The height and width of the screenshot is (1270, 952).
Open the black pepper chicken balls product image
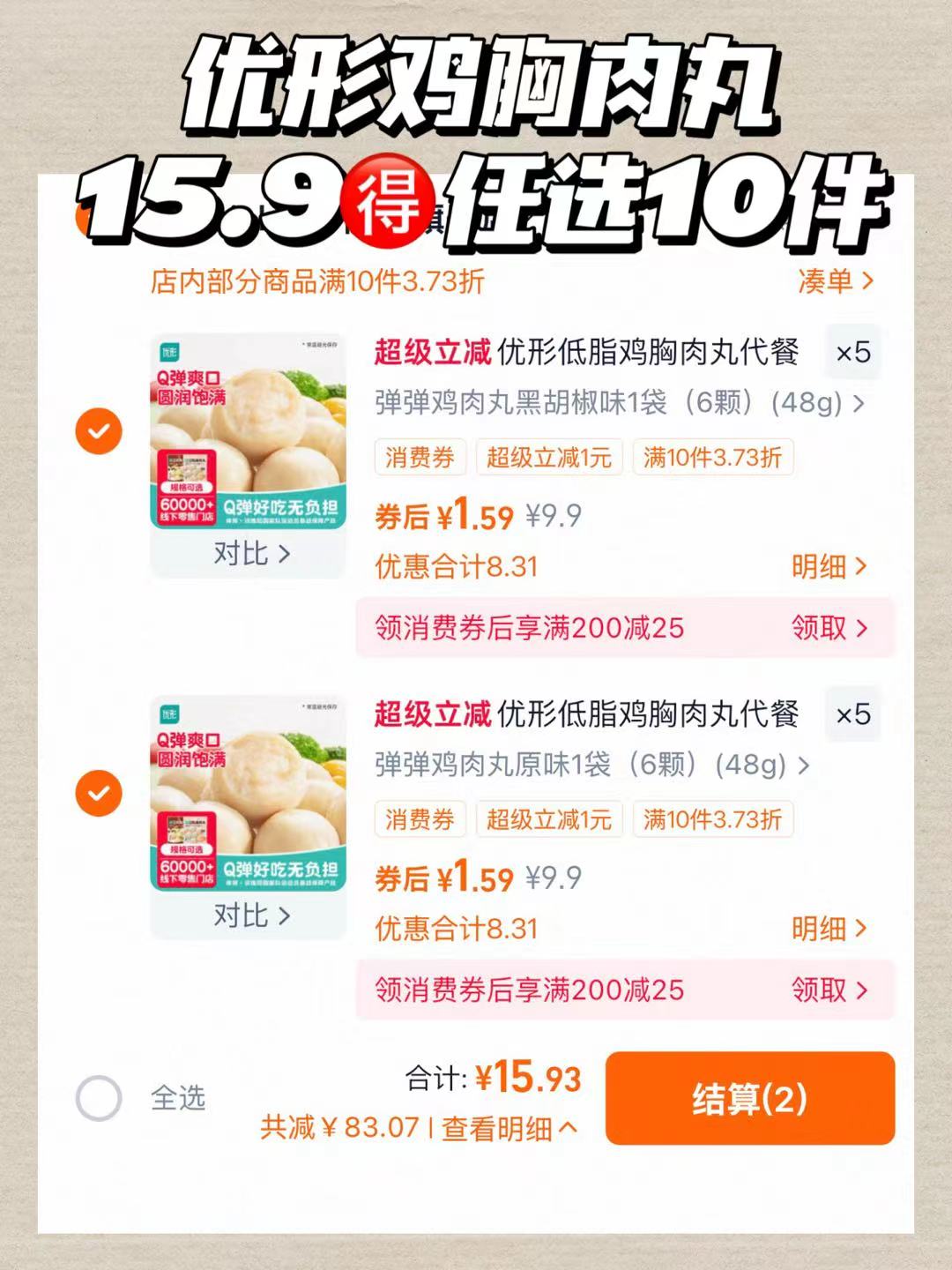point(248,432)
